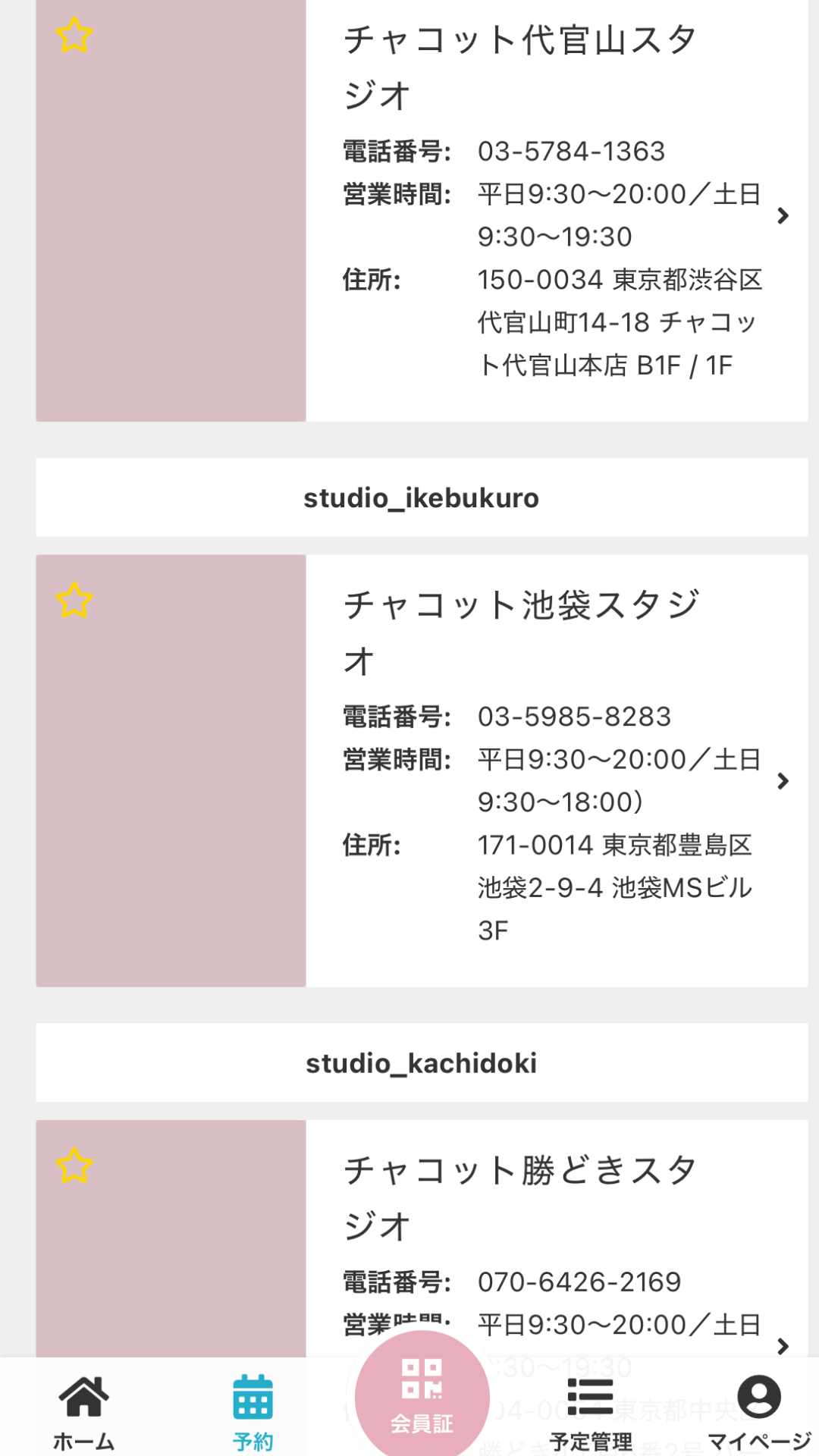Favorite チャコット勝どきスタジオ with the star
The image size is (819, 1456).
click(74, 1166)
